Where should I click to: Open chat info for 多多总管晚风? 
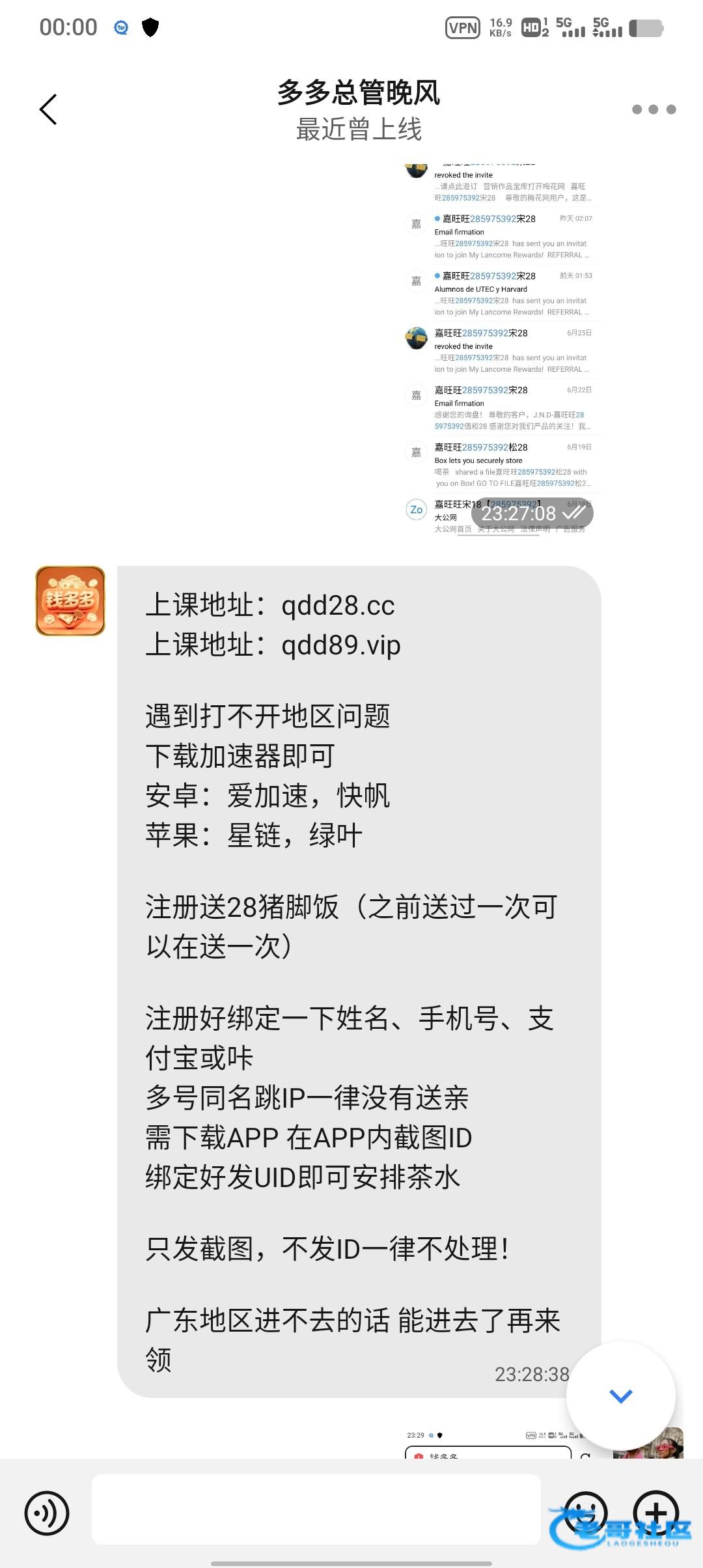coord(359,109)
